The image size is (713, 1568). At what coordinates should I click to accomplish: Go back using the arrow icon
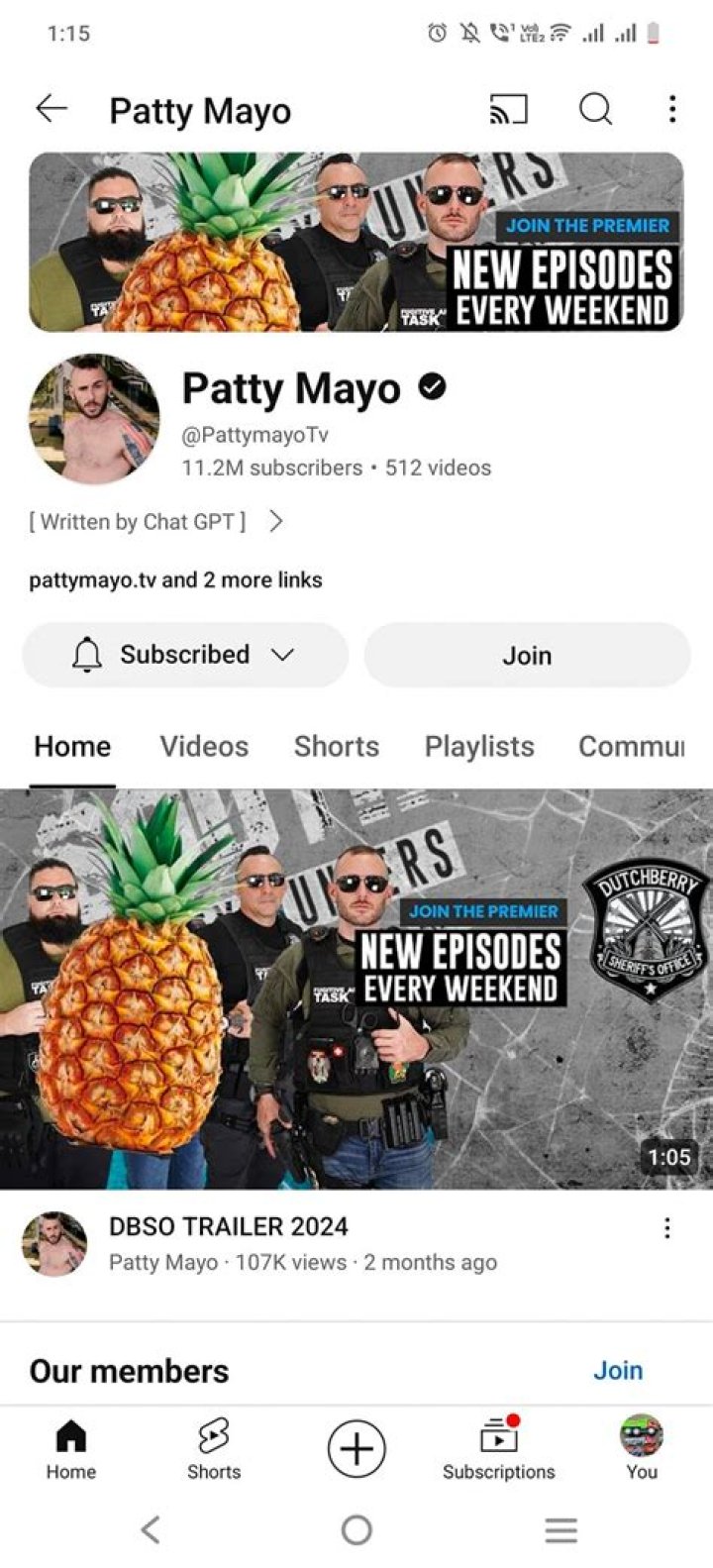coord(51,109)
